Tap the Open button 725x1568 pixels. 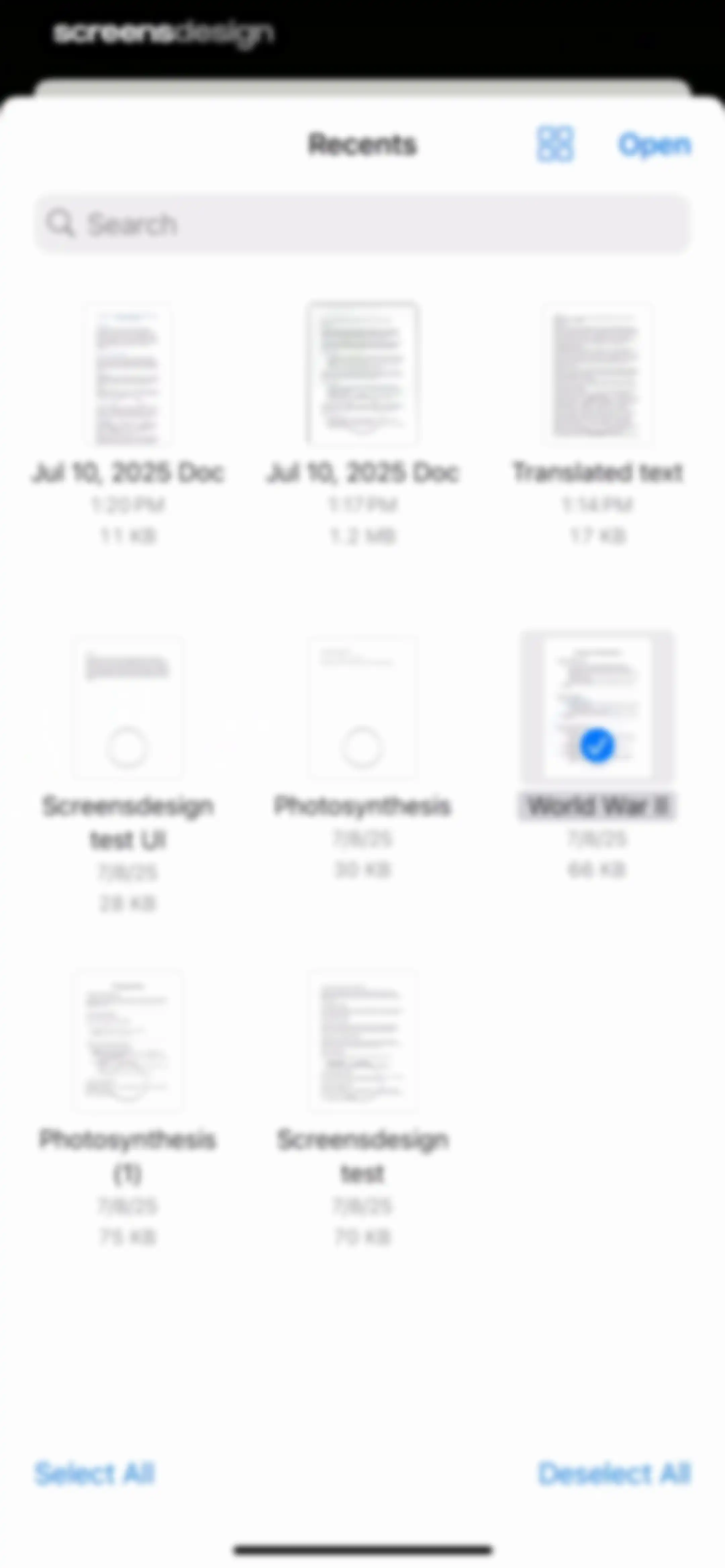click(x=655, y=145)
